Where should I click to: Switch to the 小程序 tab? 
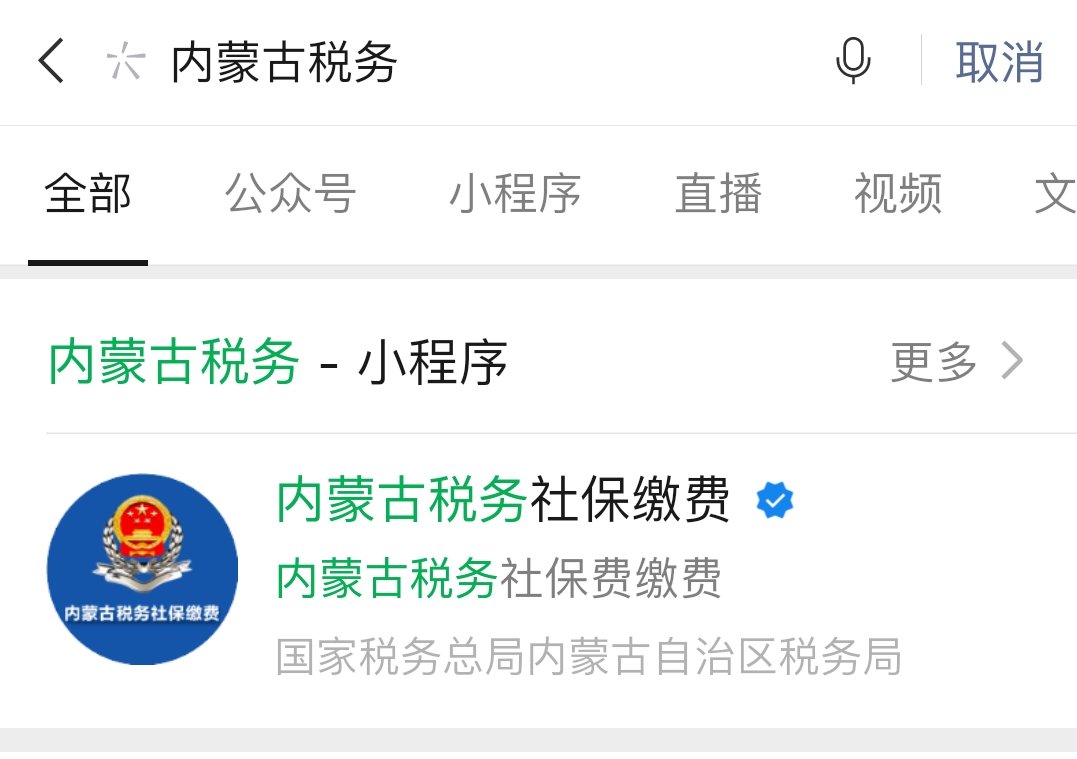[x=514, y=194]
